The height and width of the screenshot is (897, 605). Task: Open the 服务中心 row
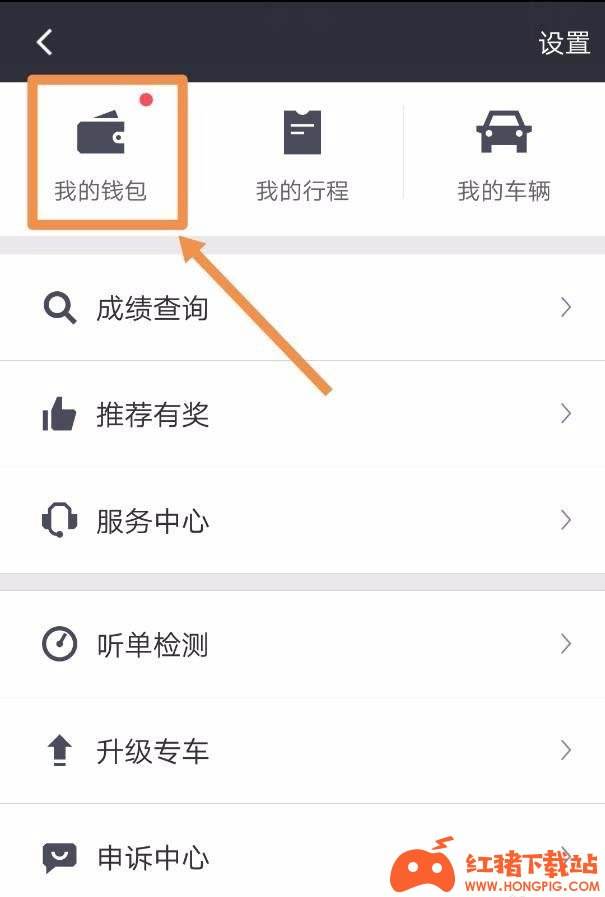(300, 520)
